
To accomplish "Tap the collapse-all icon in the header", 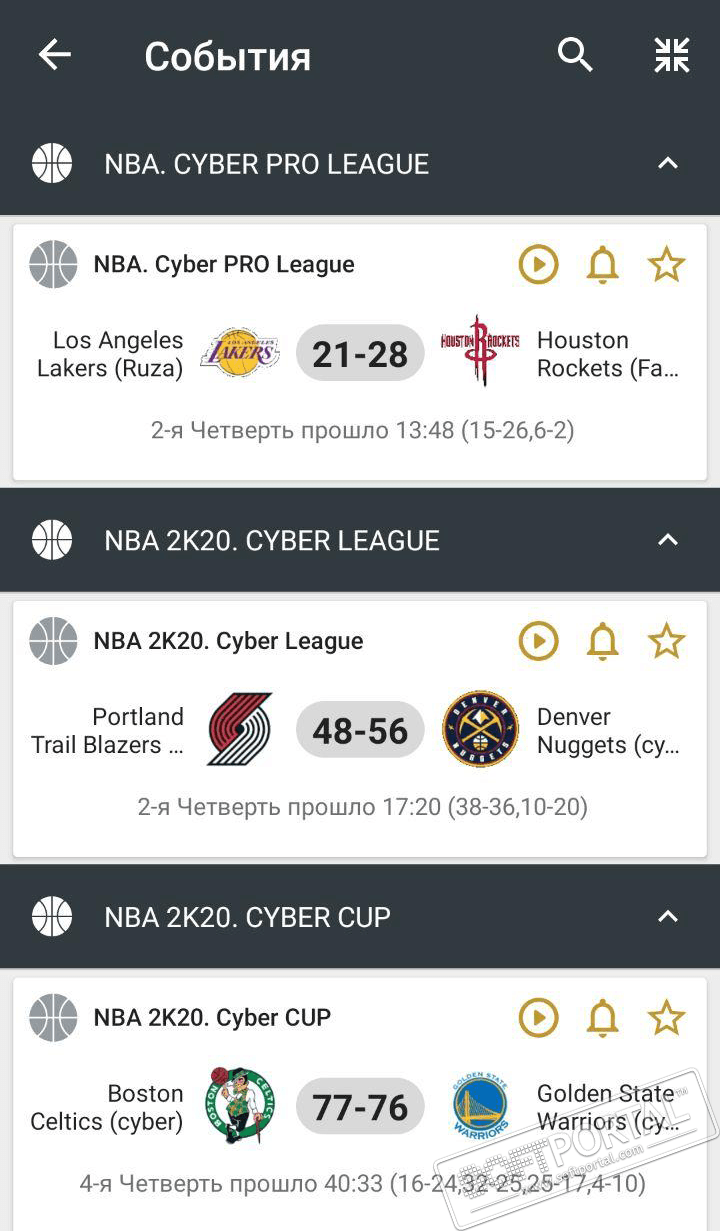I will [x=672, y=55].
